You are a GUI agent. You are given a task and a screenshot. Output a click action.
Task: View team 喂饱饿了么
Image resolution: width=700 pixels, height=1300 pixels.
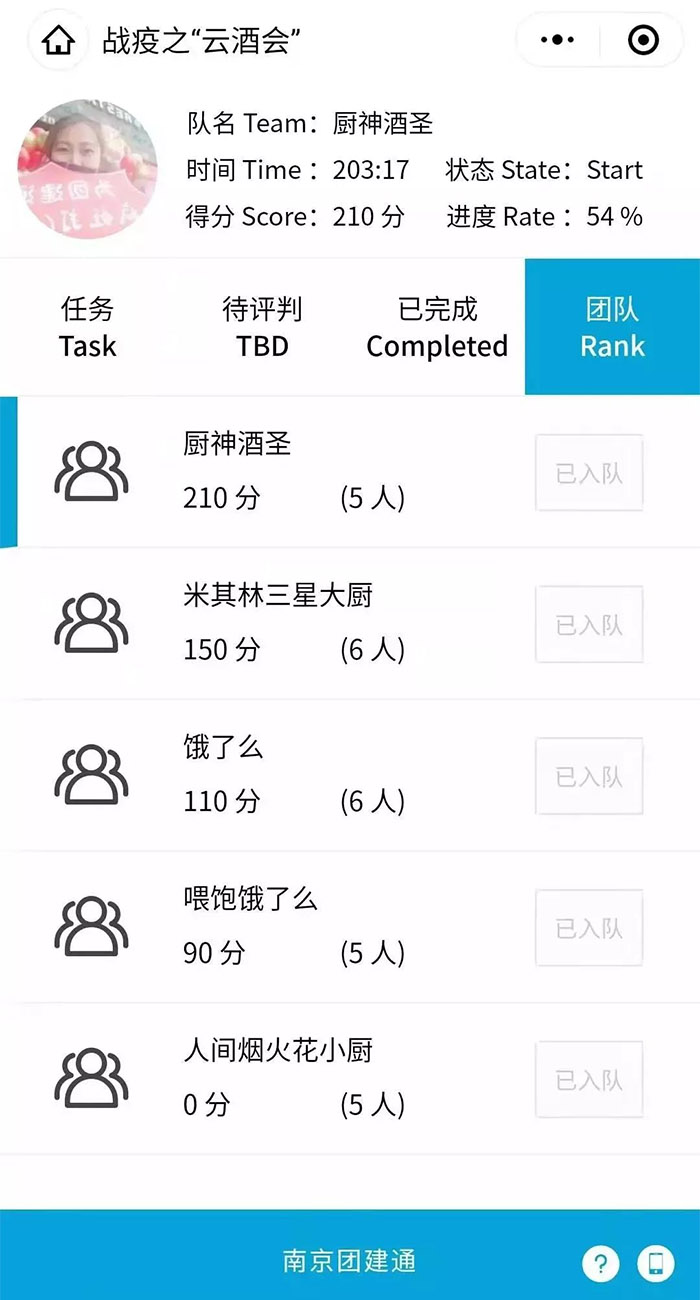[350, 928]
